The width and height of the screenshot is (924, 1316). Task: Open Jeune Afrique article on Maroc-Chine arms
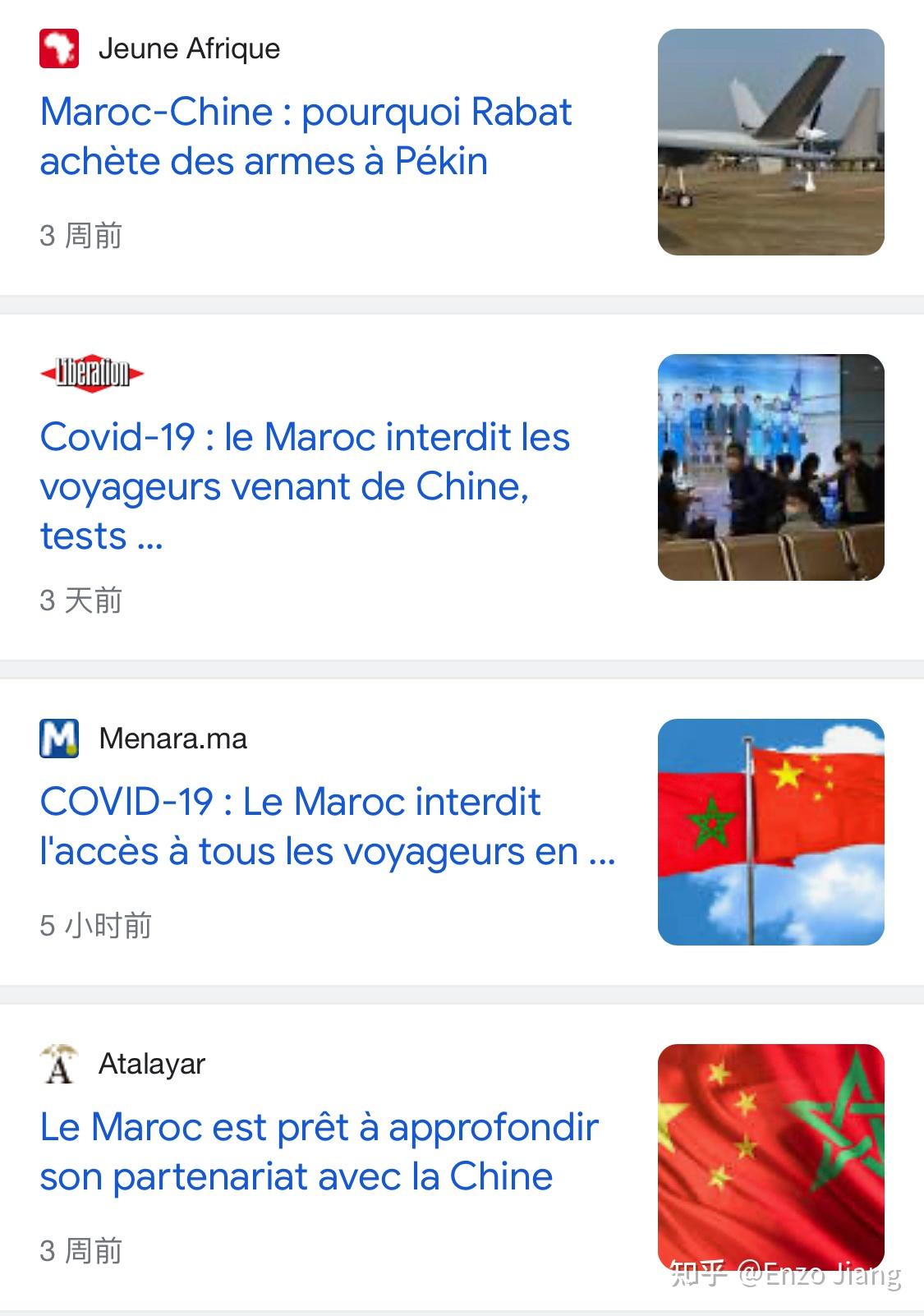point(305,136)
